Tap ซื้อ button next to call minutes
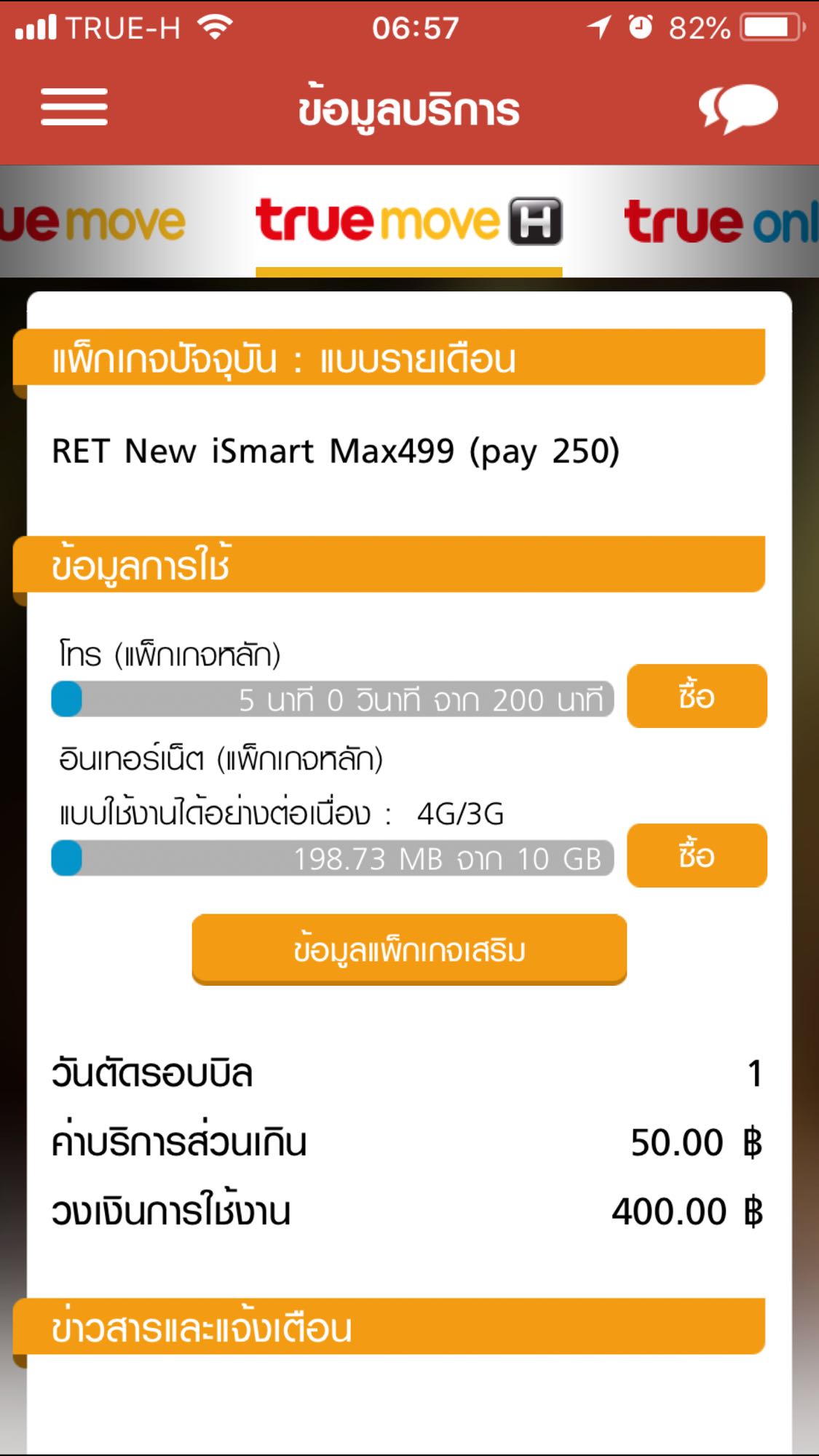 [697, 696]
